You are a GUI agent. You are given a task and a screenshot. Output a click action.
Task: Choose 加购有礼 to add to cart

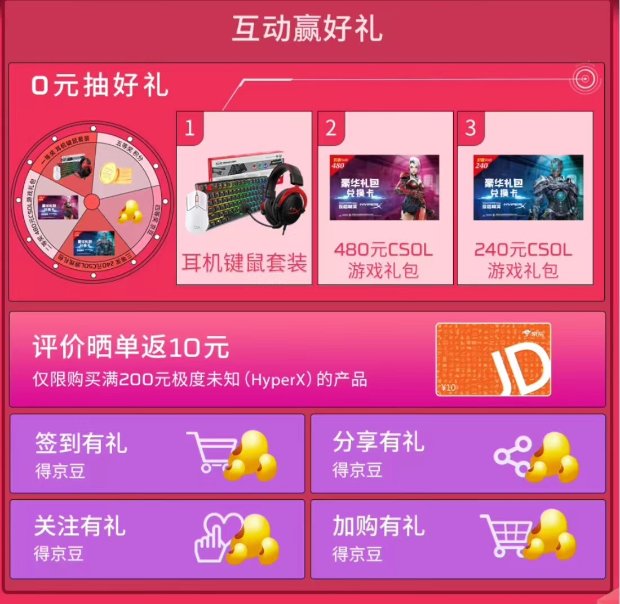click(x=458, y=539)
